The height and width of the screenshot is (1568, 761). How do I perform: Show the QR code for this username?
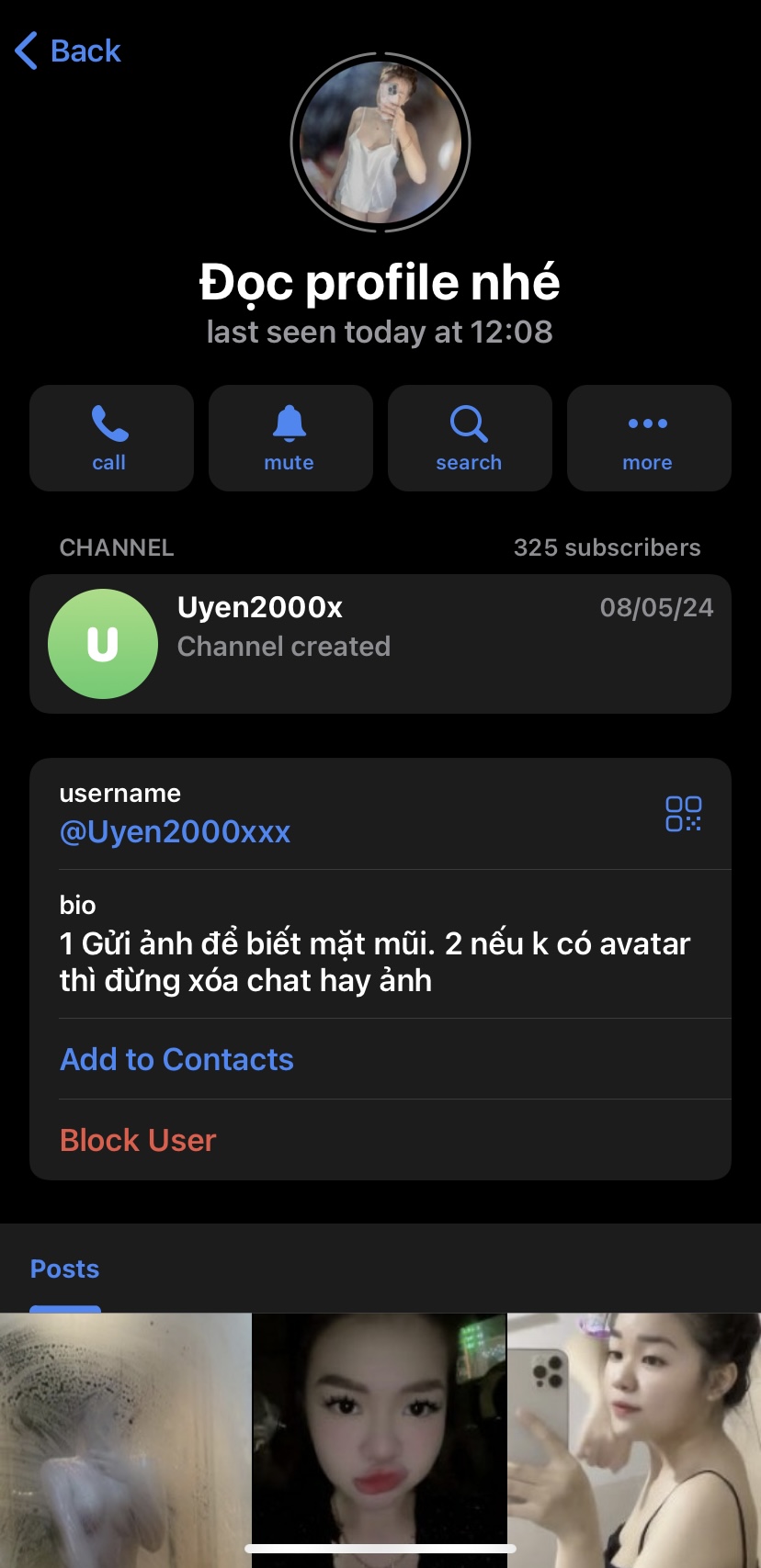click(683, 814)
